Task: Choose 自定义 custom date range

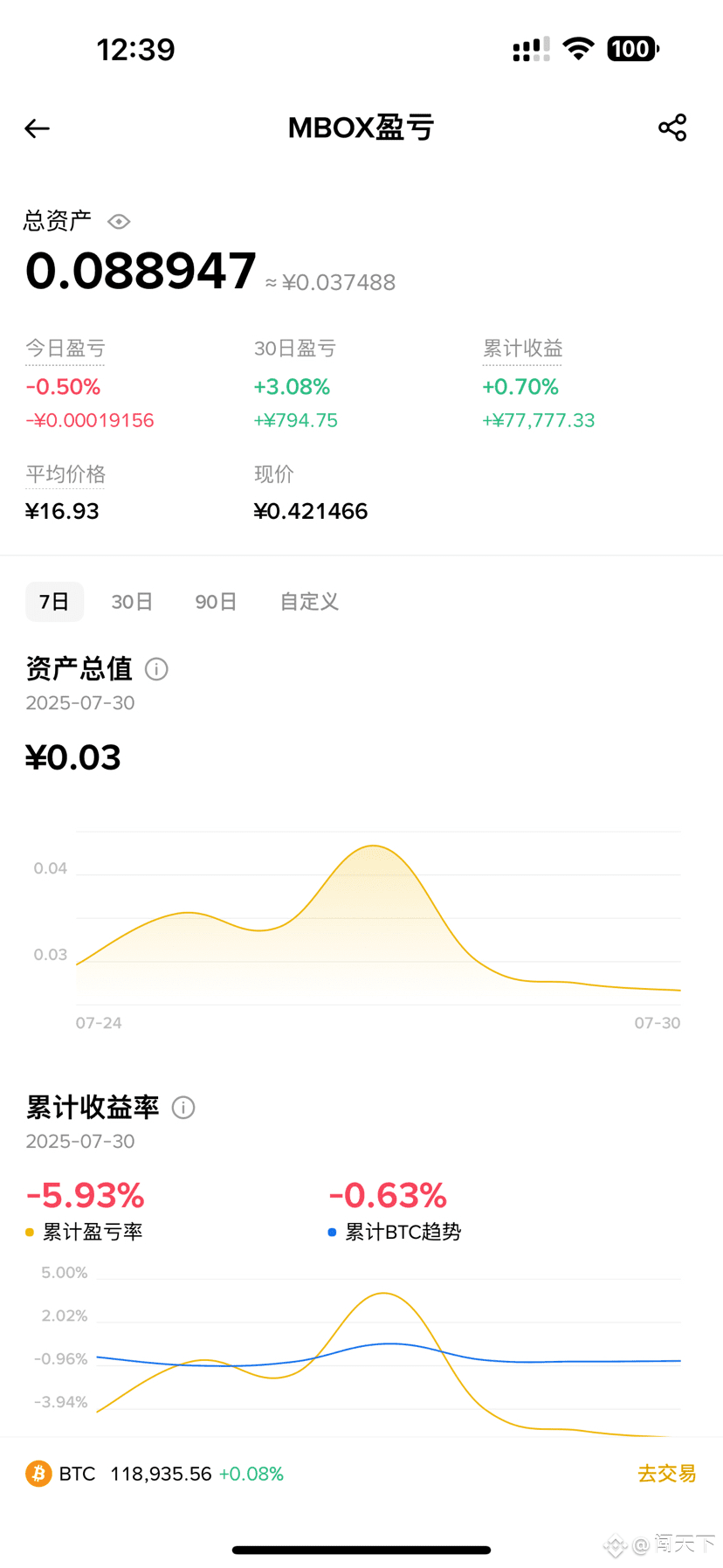Action: point(309,602)
